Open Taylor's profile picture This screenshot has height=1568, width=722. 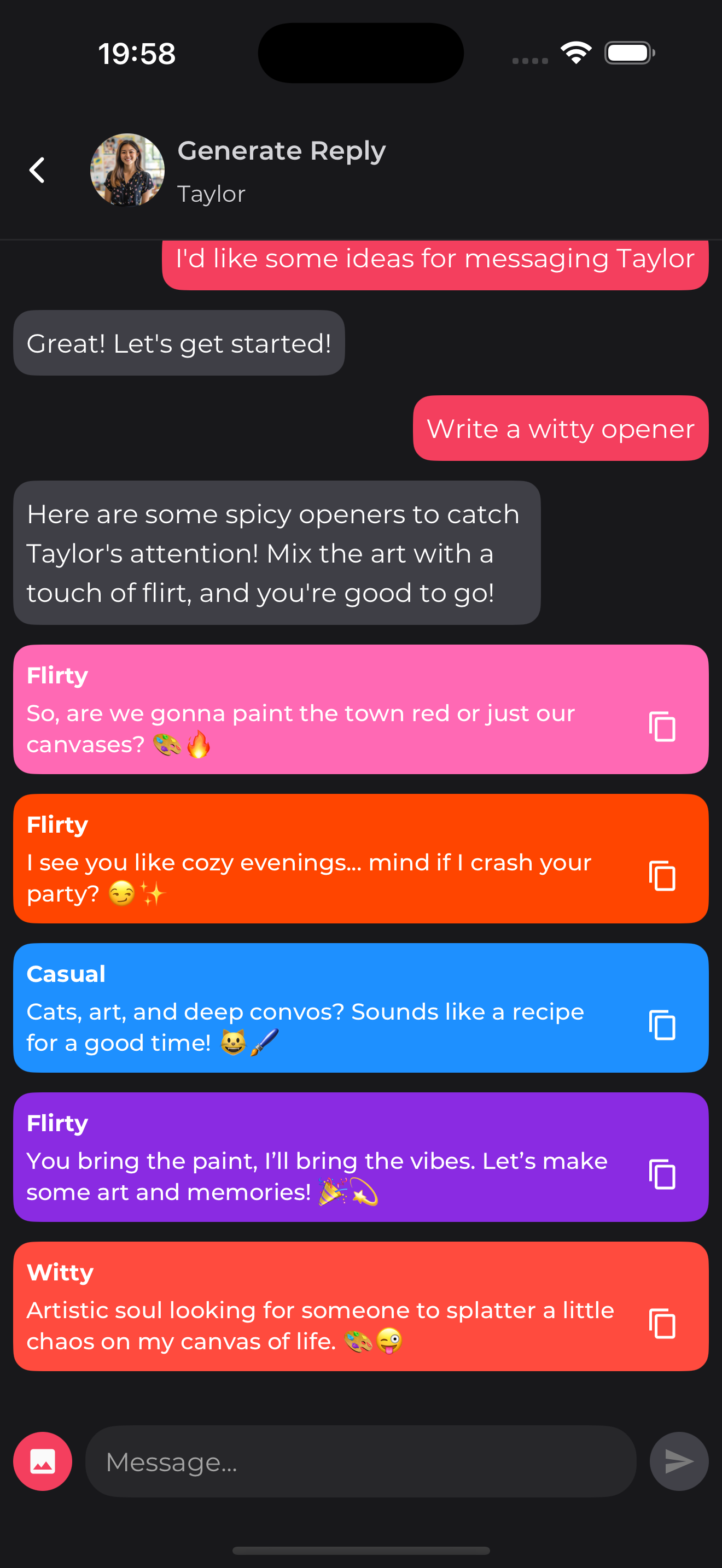(x=127, y=170)
